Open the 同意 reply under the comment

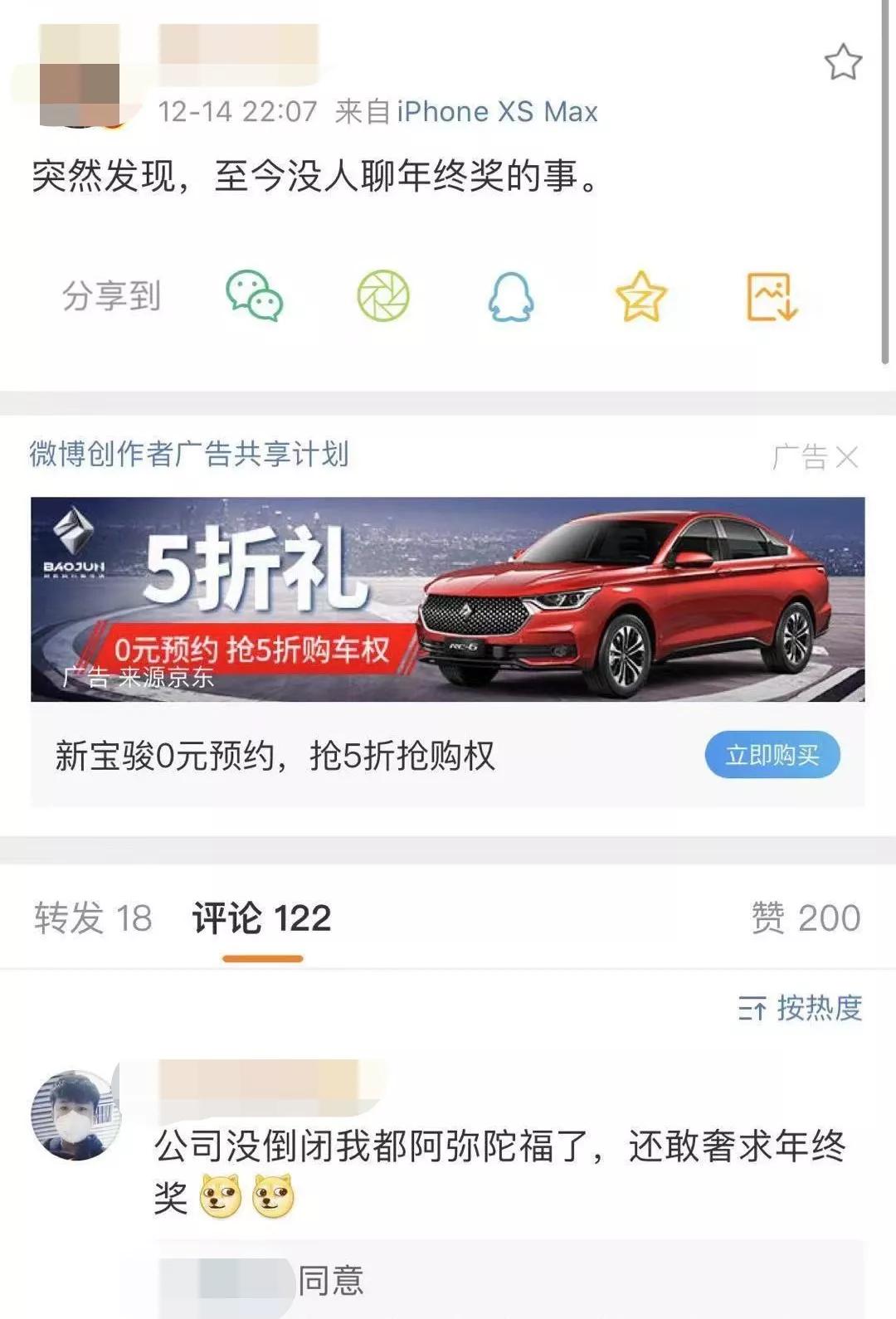pyautogui.click(x=331, y=1280)
